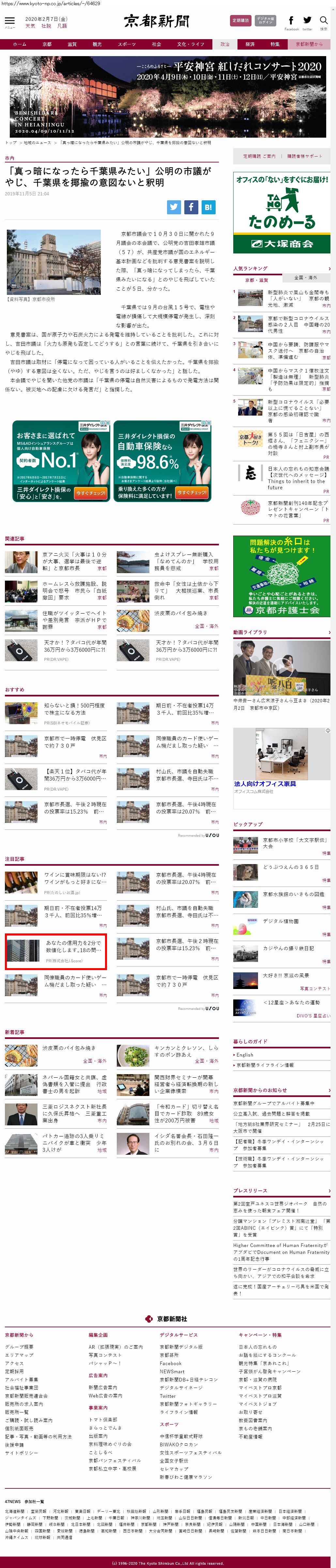This screenshot has width=336, height=1568.
Task: Go to the 滋賀 section tab
Action: 72,44
